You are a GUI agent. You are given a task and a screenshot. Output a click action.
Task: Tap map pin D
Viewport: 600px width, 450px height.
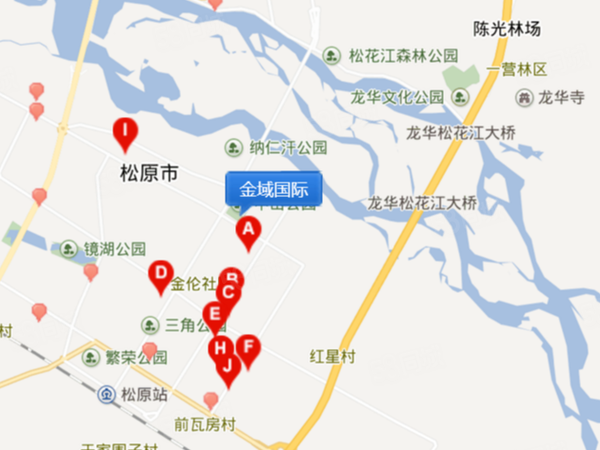click(x=159, y=274)
